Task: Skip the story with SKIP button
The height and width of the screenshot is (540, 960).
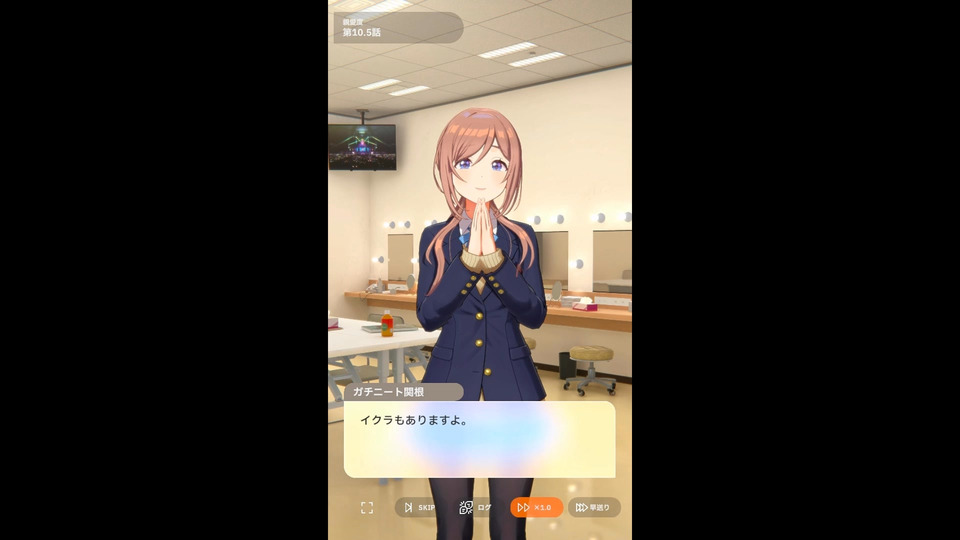Action: (x=419, y=508)
